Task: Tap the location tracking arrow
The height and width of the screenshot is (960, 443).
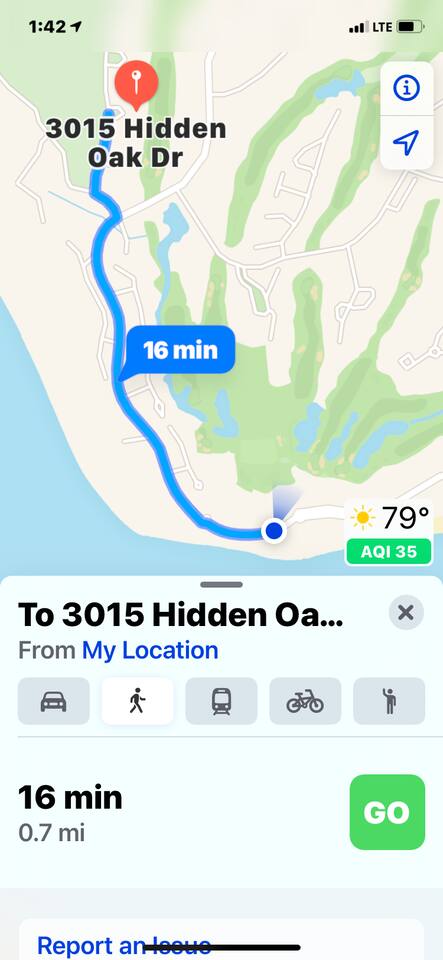Action: 406,143
